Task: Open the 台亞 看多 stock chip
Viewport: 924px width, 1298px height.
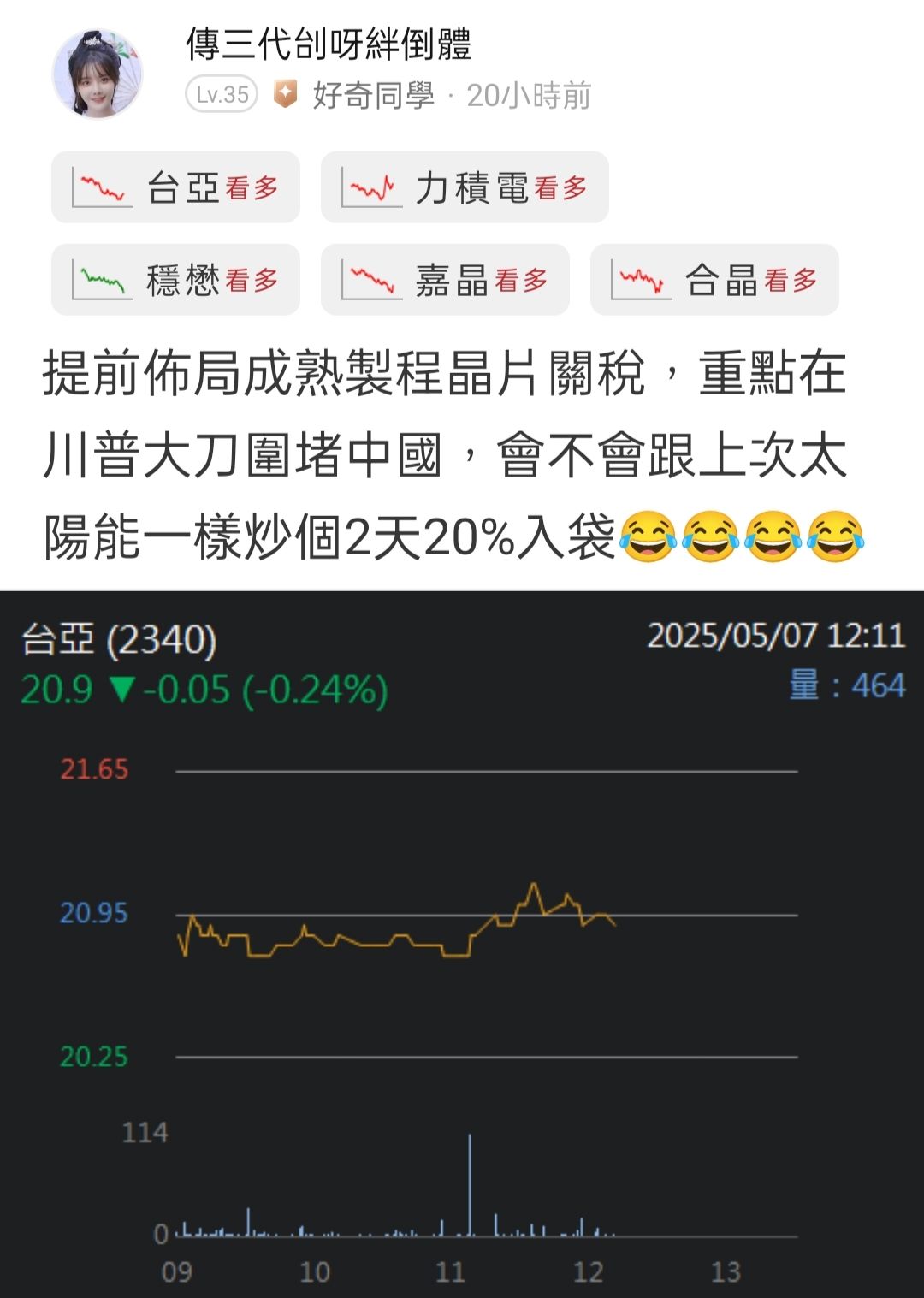Action: pos(175,187)
